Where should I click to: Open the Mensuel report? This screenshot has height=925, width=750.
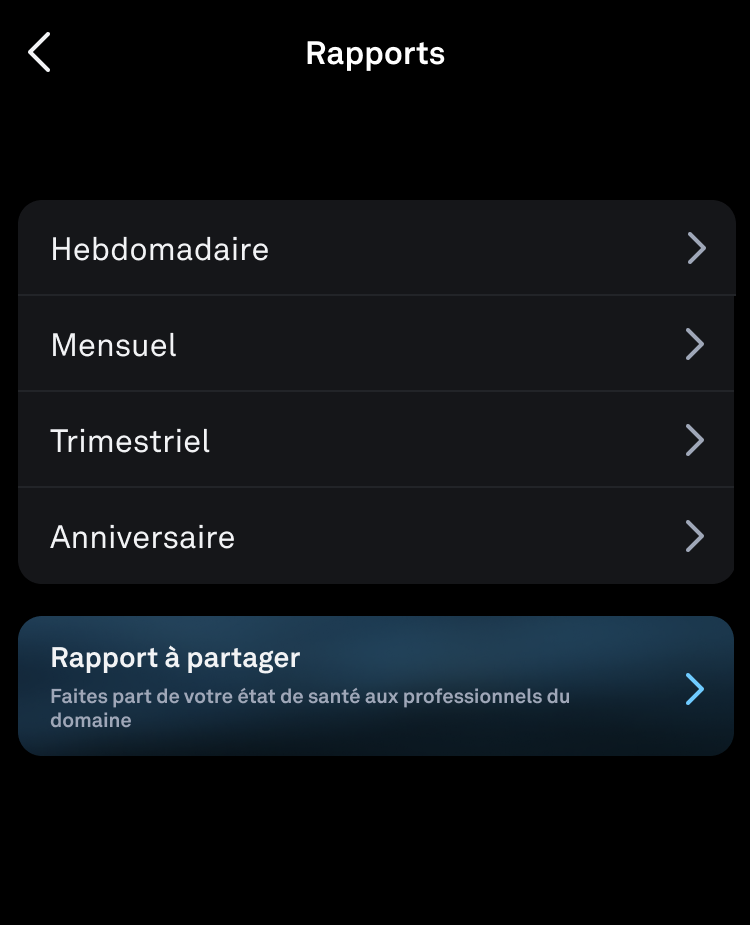click(376, 344)
